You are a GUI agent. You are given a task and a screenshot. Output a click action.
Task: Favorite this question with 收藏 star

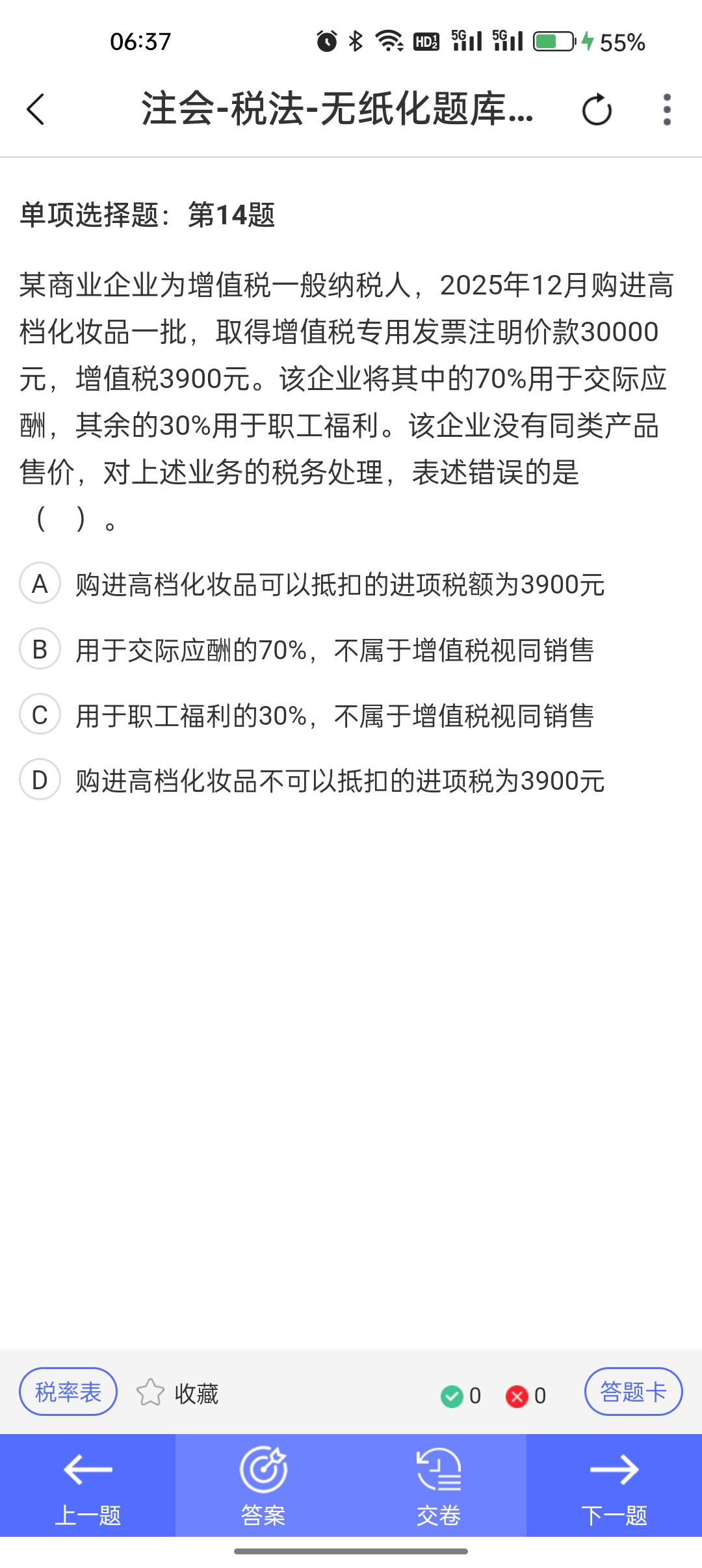click(x=177, y=1393)
